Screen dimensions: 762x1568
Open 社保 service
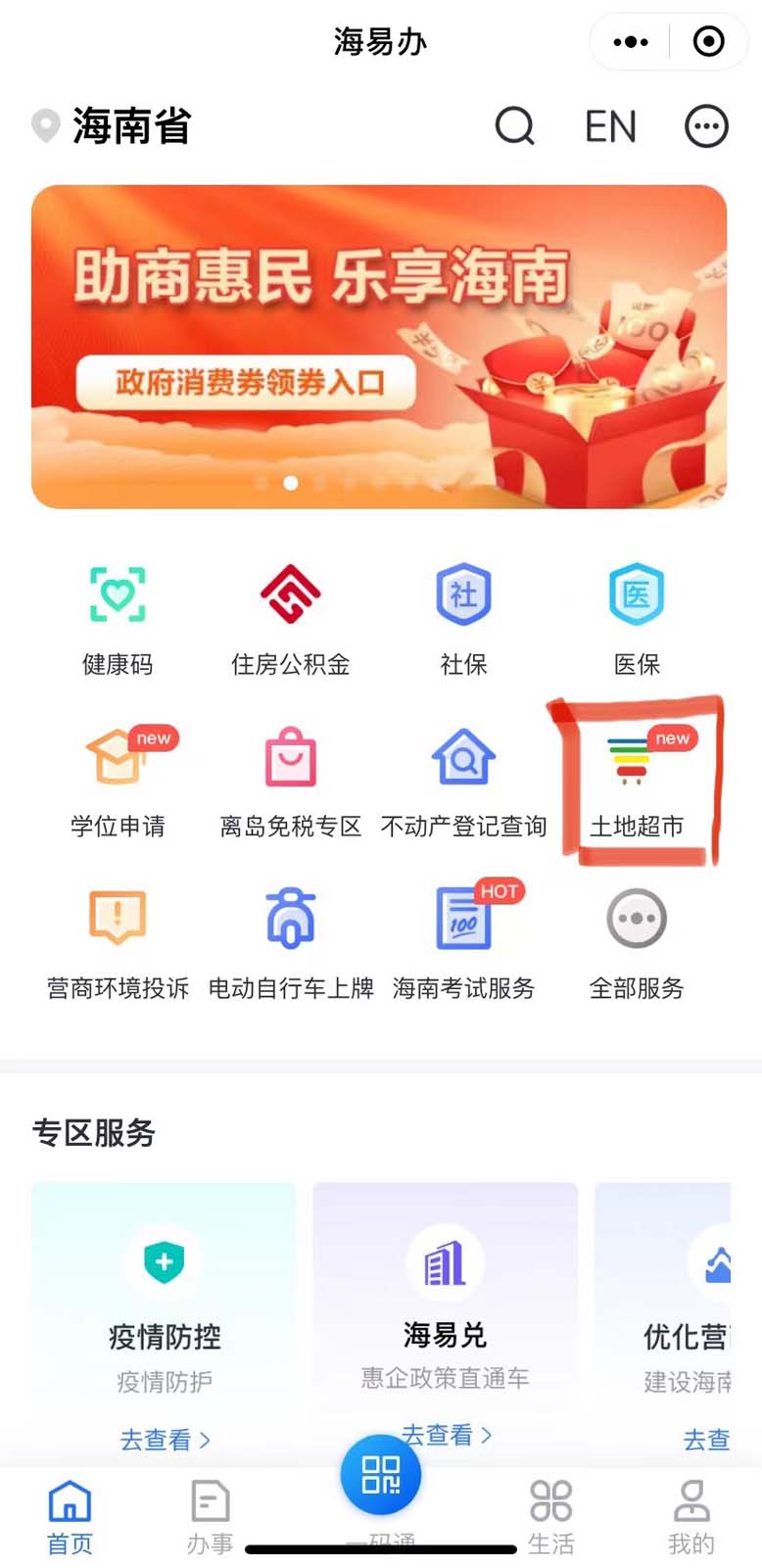point(463,618)
